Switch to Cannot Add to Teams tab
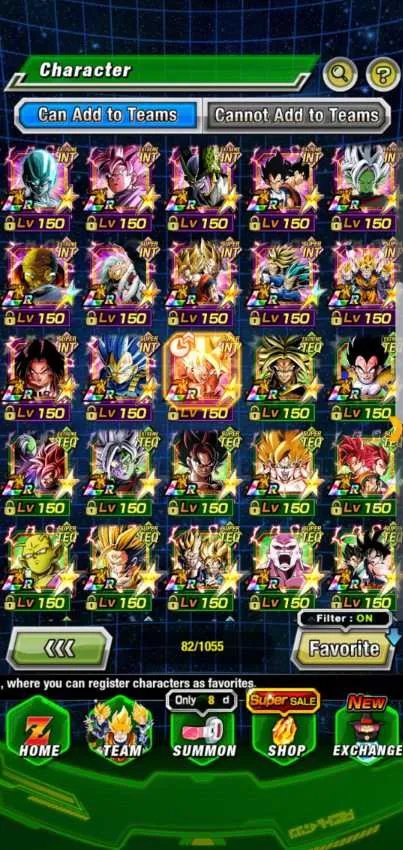The image size is (403, 850). point(297,115)
